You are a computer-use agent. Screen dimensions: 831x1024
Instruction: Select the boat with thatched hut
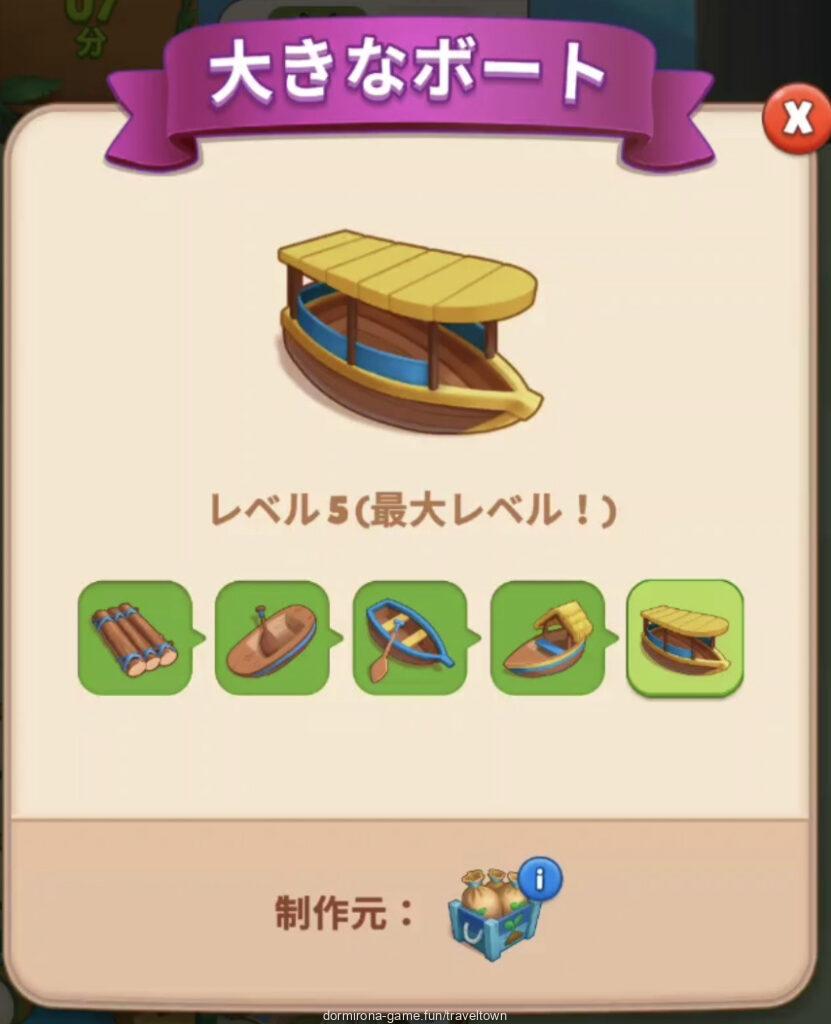(547, 638)
